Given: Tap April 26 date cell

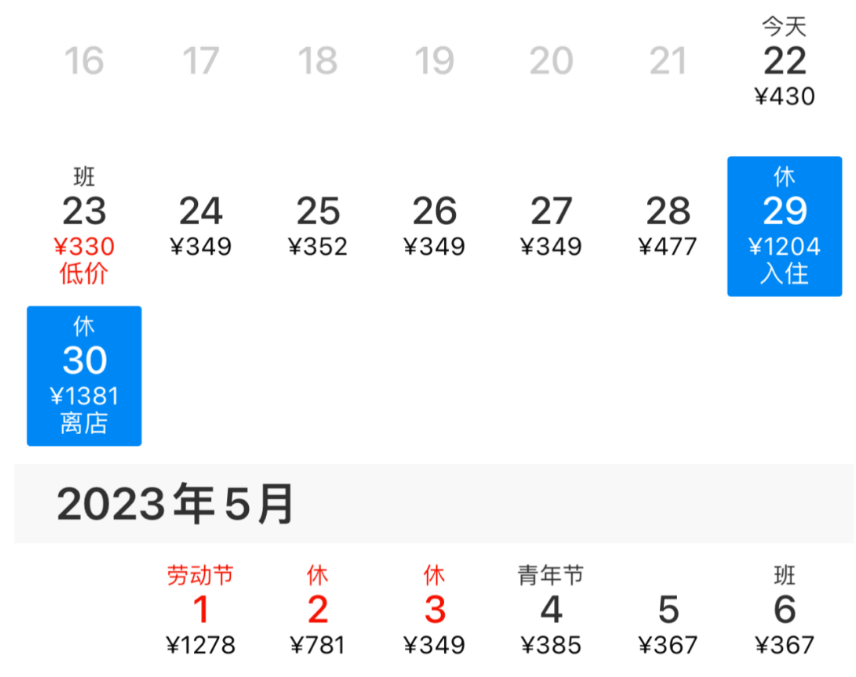Looking at the screenshot, I should pyautogui.click(x=434, y=225).
